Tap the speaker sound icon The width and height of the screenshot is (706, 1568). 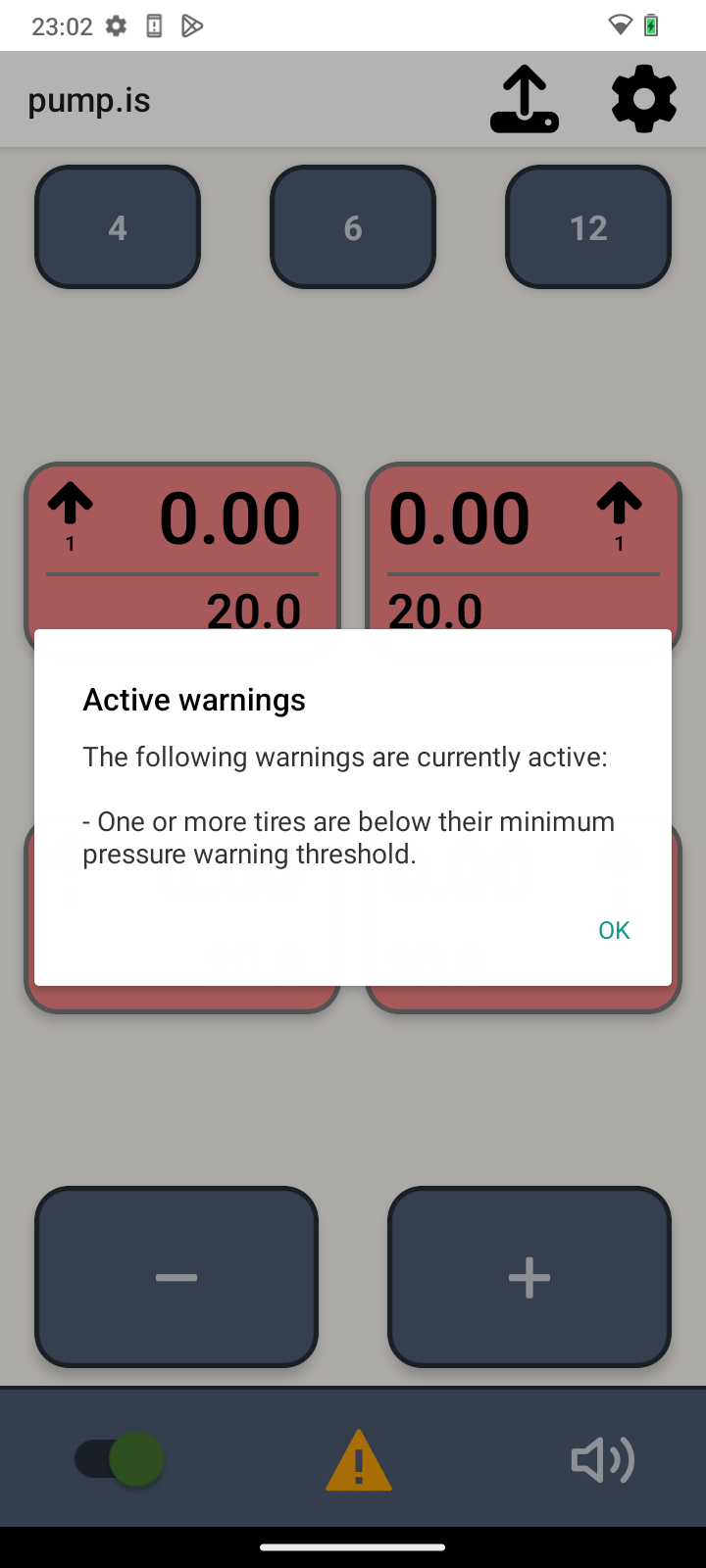pyautogui.click(x=603, y=1460)
